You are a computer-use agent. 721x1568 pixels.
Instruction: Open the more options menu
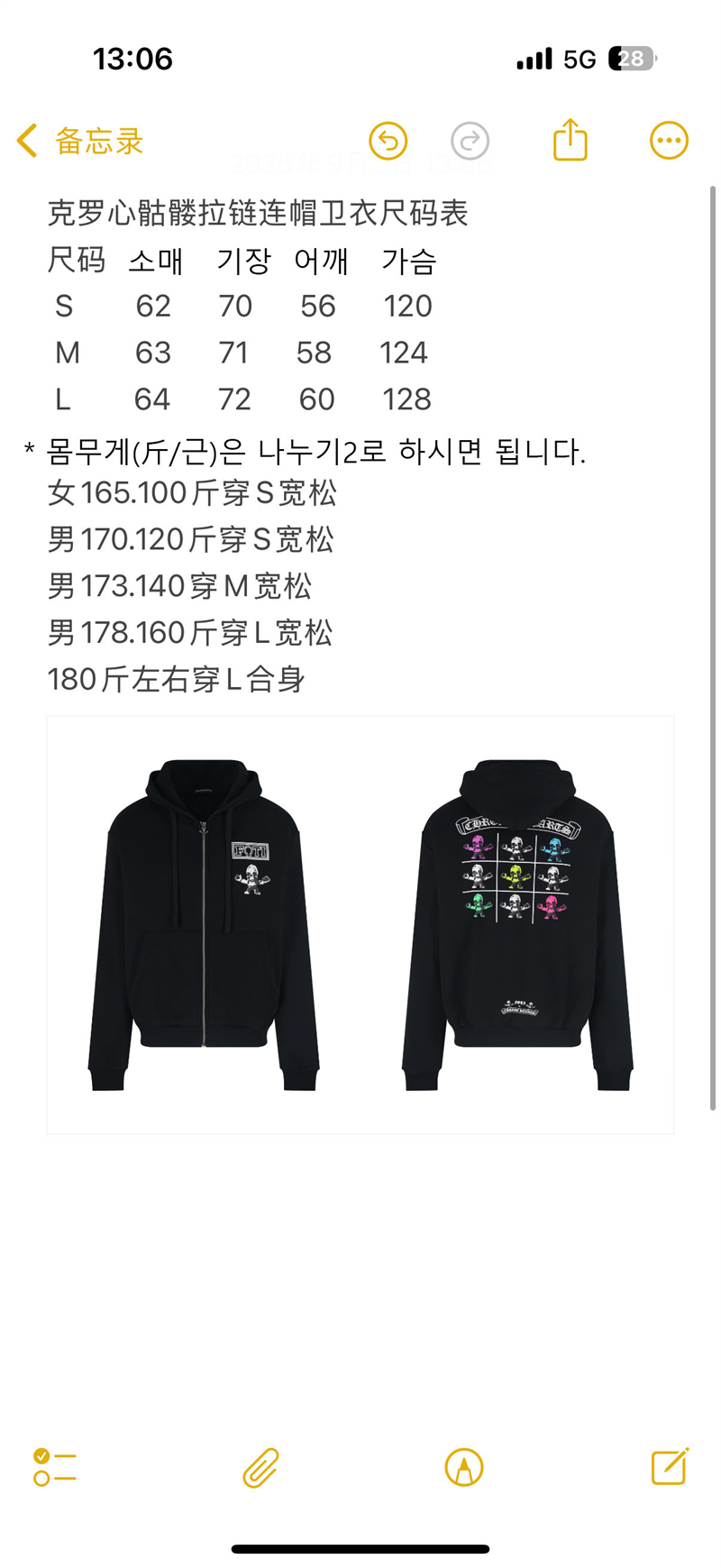(x=669, y=141)
